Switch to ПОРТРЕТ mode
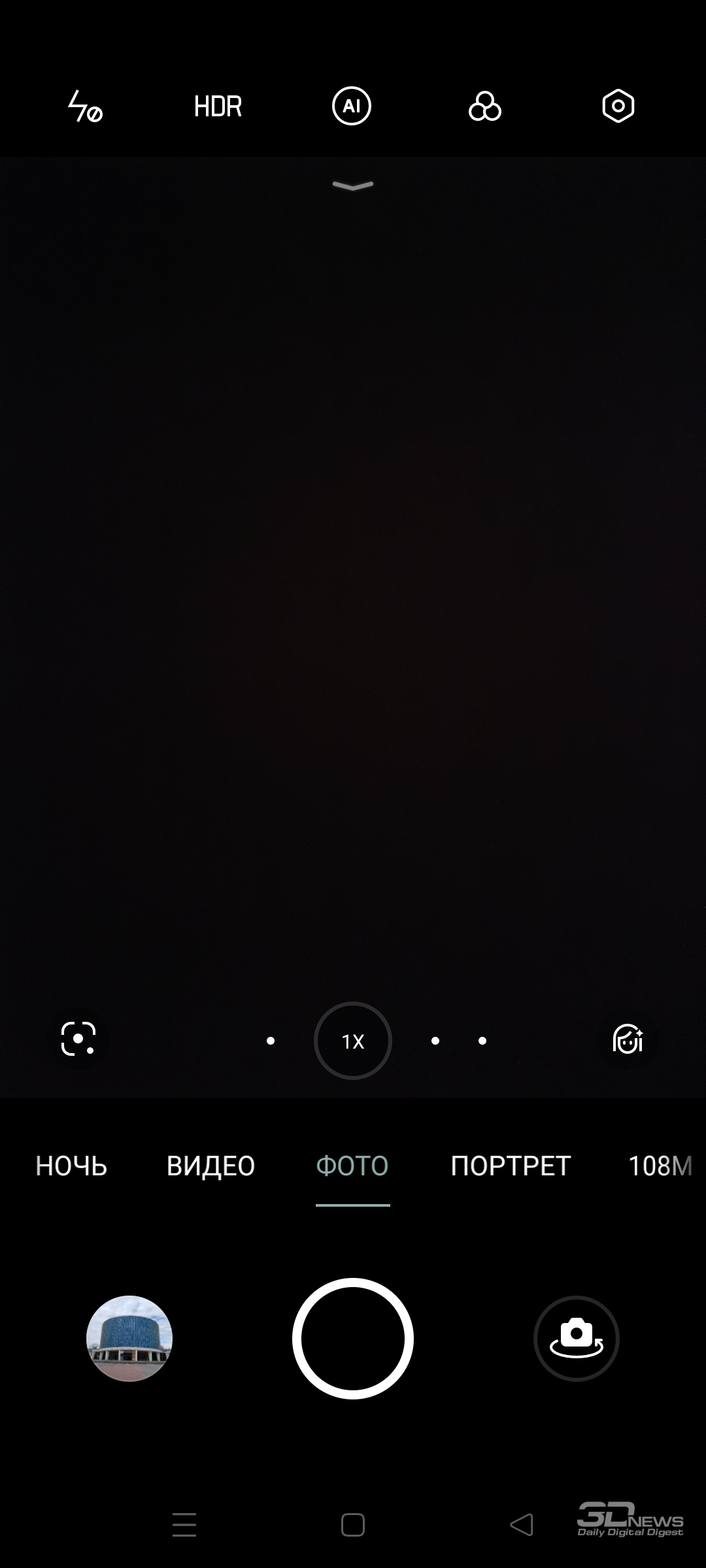 point(511,1166)
